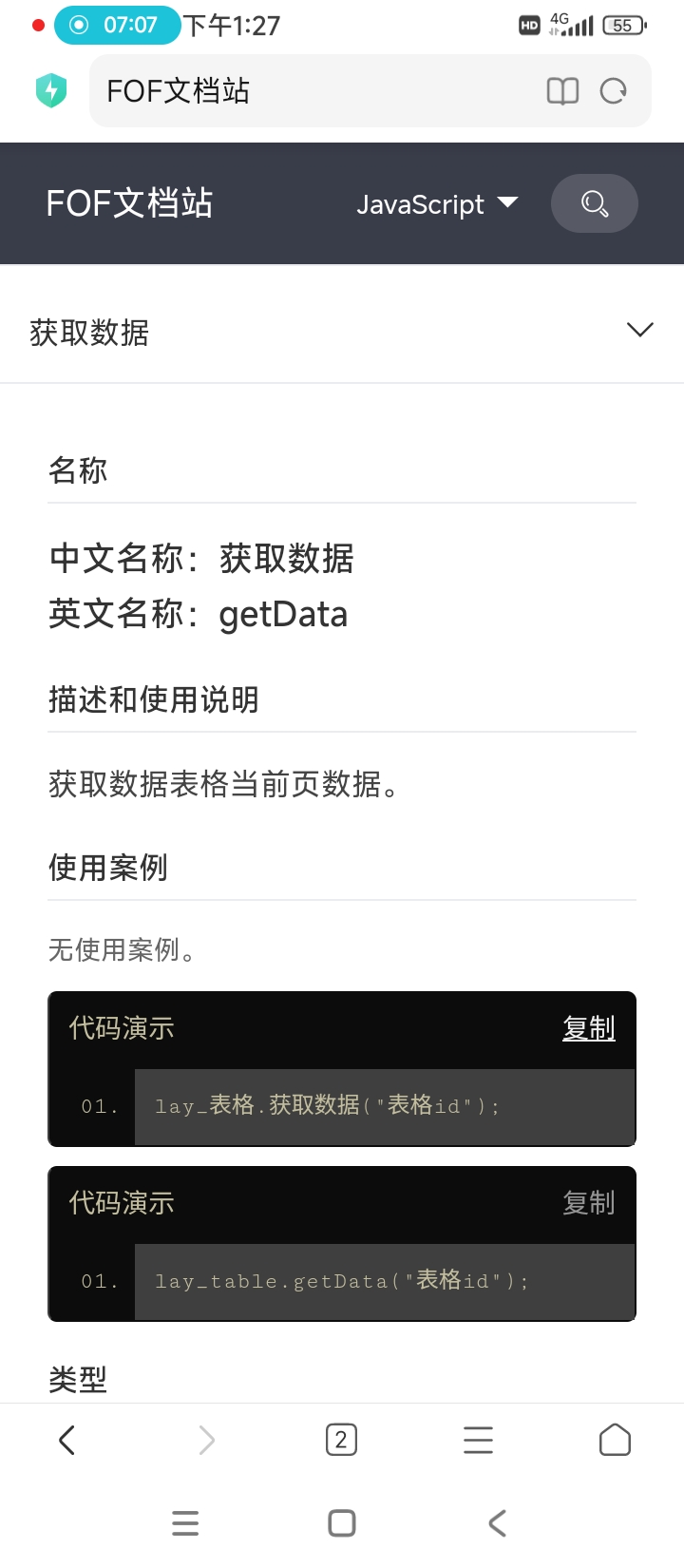Copy the lay_表格.获取数据 code sample
This screenshot has width=684, height=1568.
589,1027
